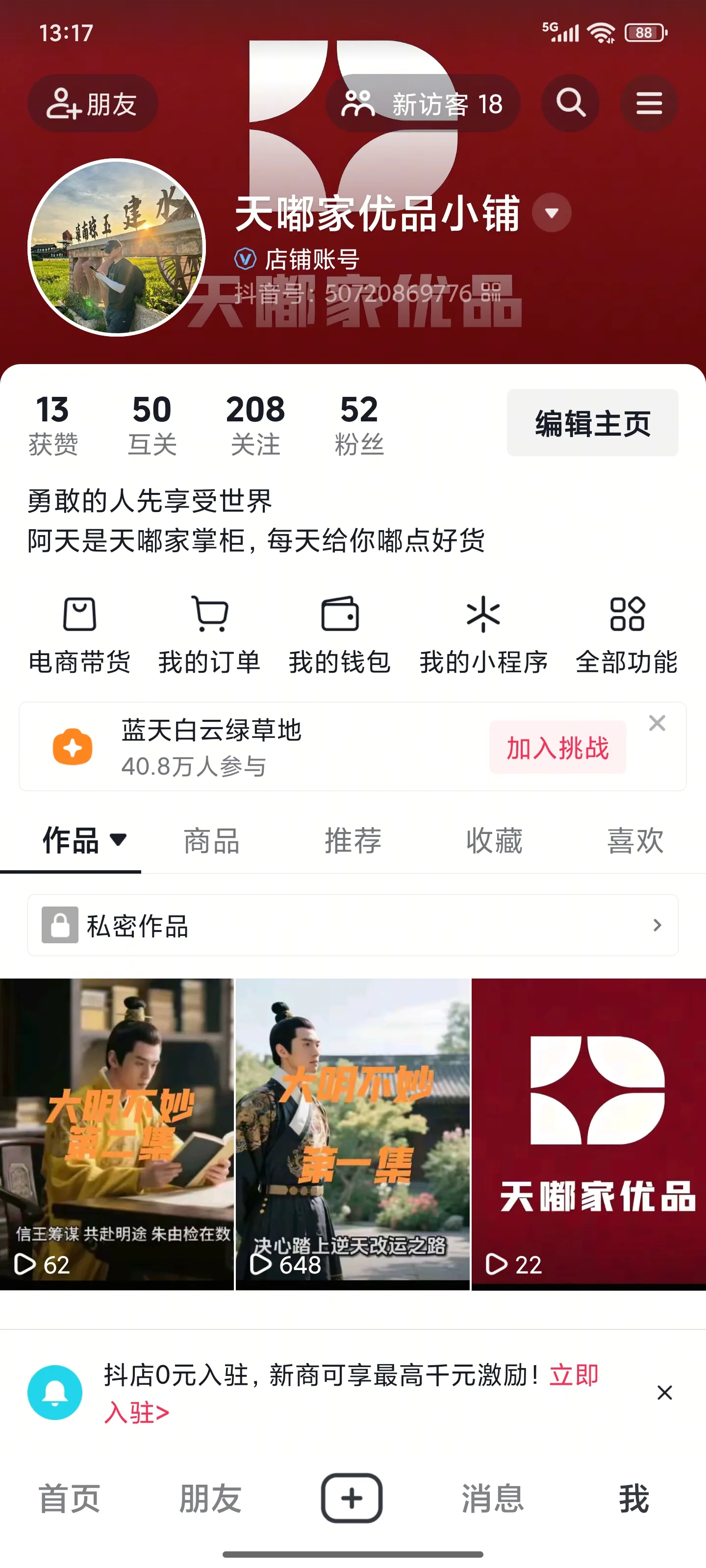
Task: Open the hamburger menu
Action: 649,103
